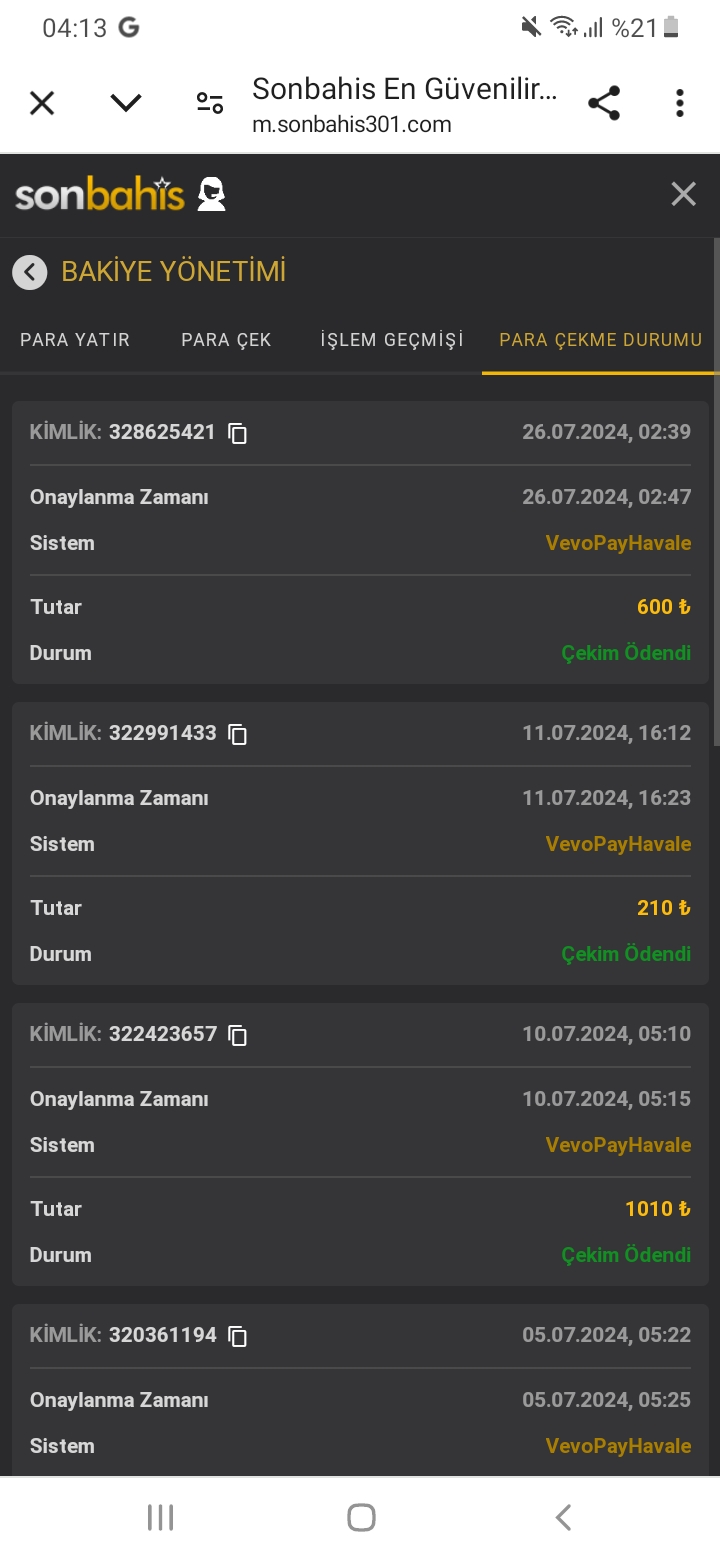Open site customization controls icon in toolbar

click(208, 103)
